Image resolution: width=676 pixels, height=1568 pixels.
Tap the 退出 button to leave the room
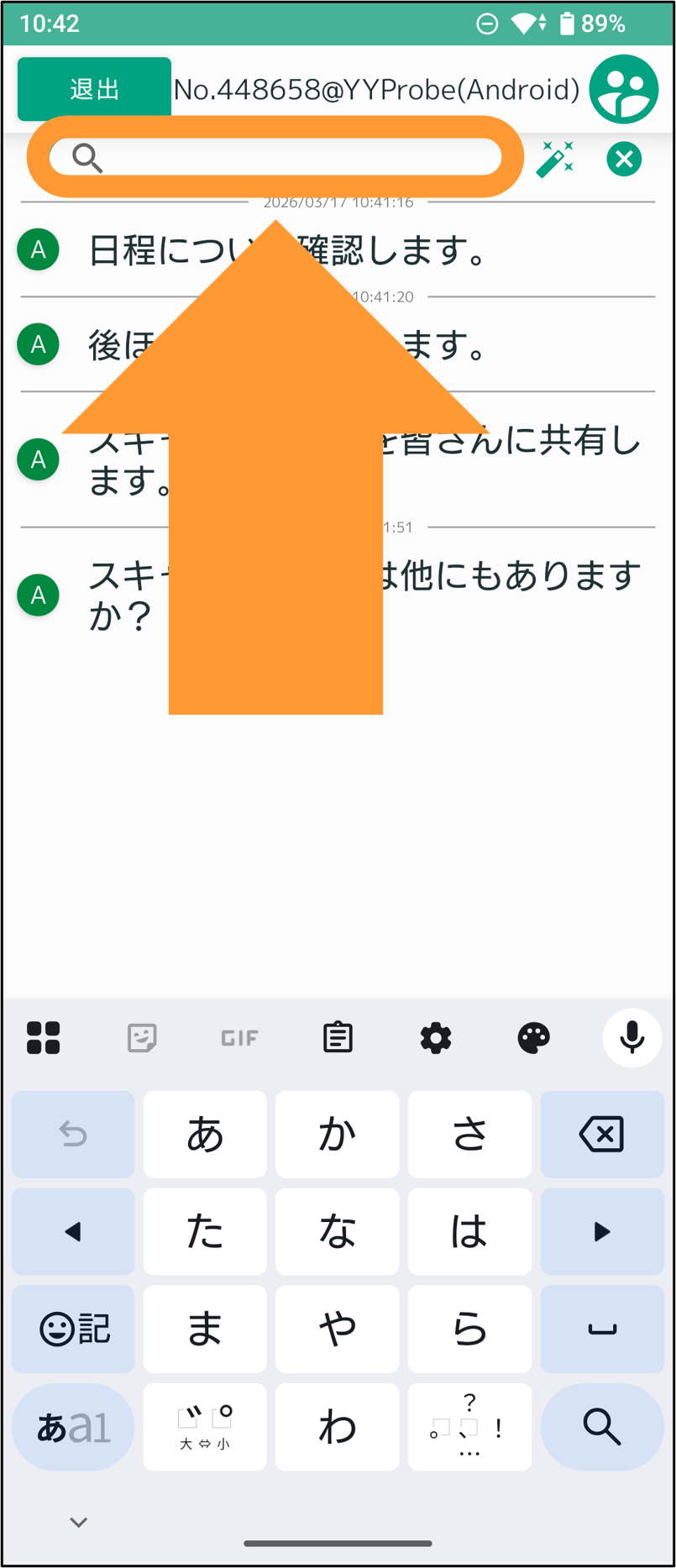pyautogui.click(x=94, y=89)
